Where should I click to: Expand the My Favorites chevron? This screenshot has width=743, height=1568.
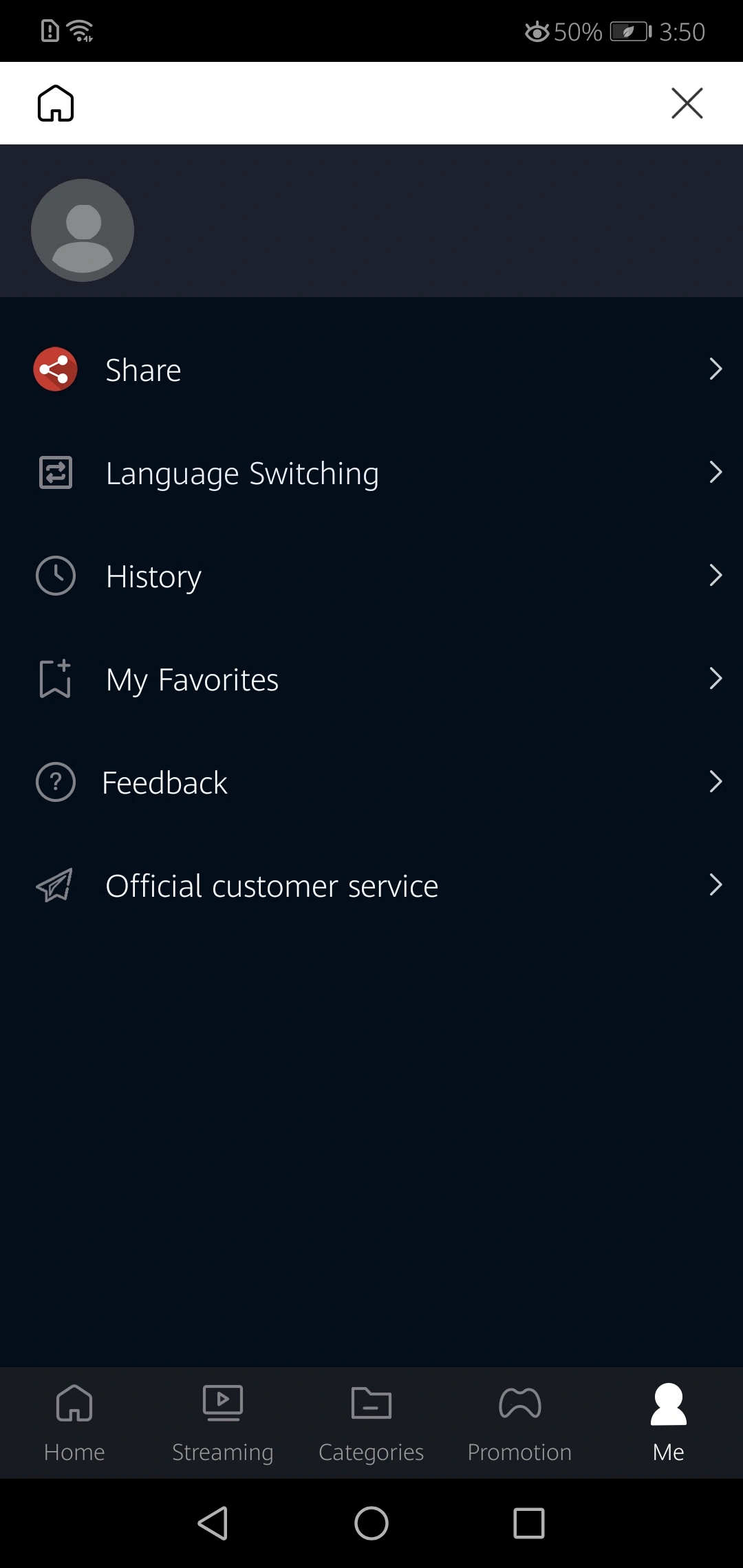tap(715, 679)
